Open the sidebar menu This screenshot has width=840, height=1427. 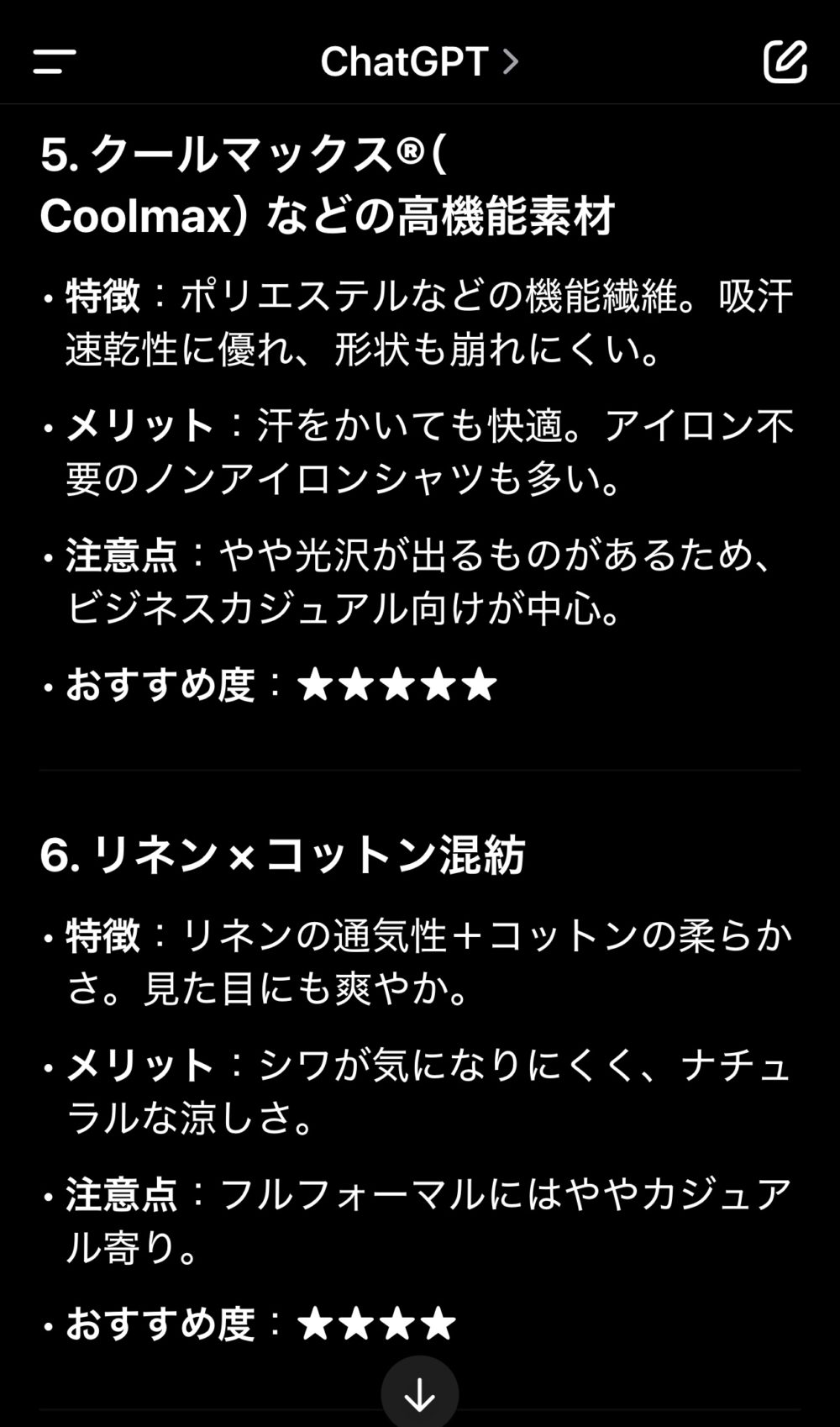[55, 61]
